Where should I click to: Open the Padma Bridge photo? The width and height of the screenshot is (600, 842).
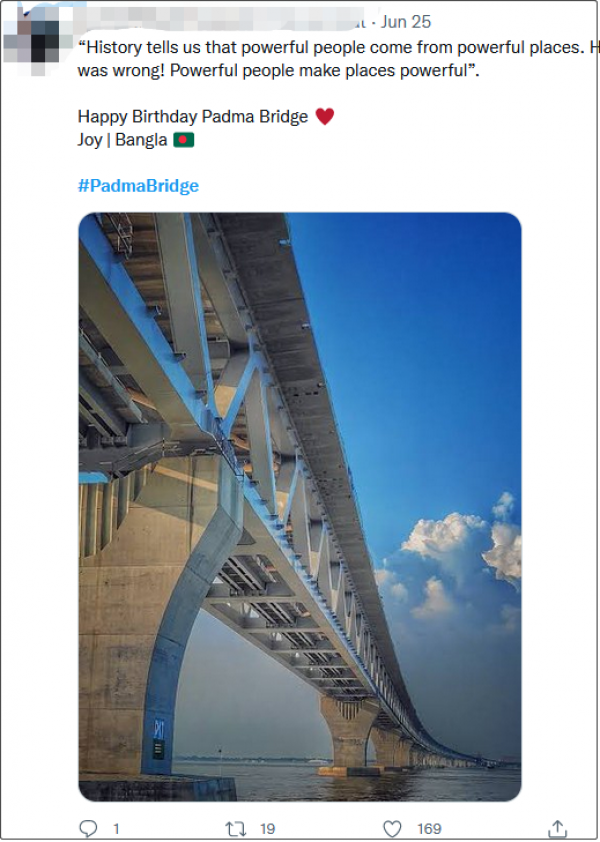[x=300, y=506]
